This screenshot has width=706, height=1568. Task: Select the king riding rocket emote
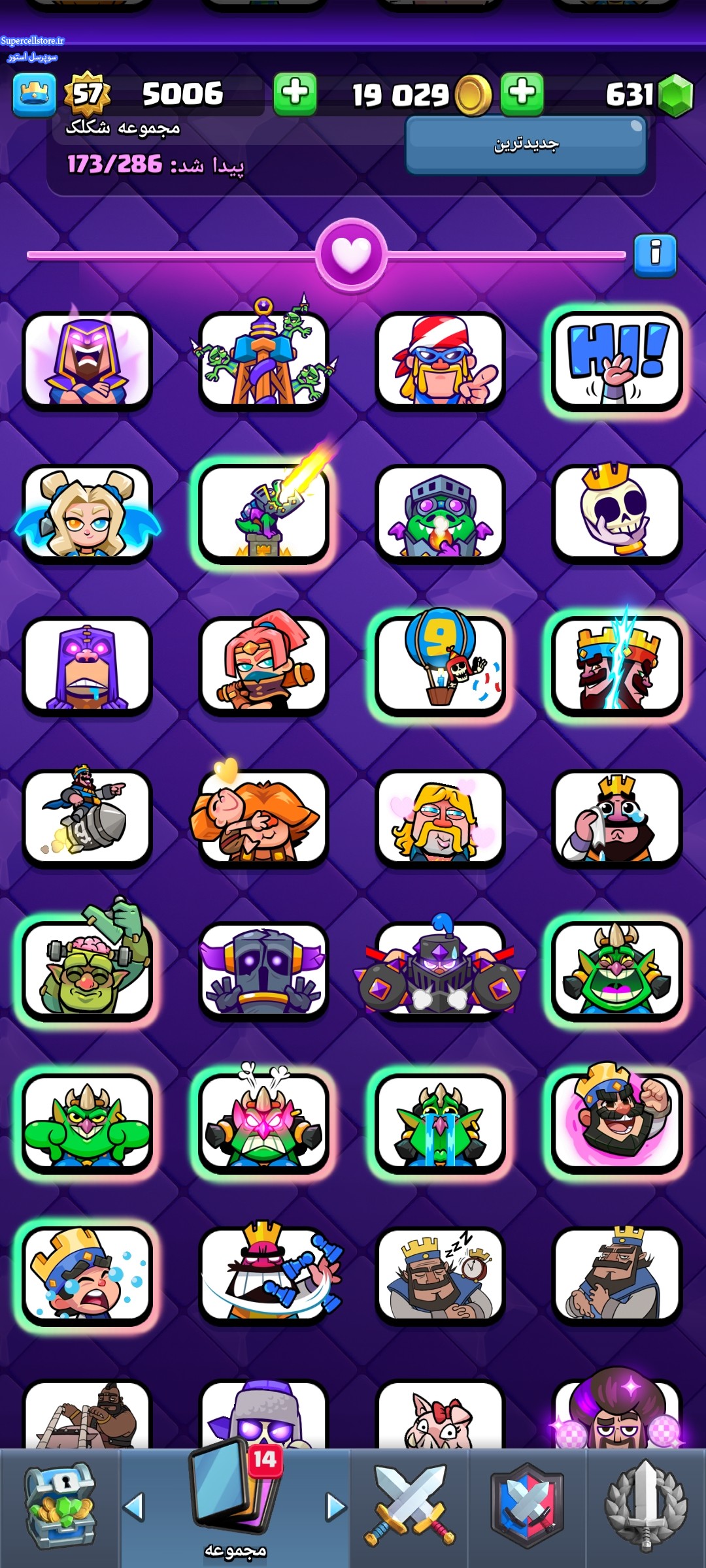pyautogui.click(x=87, y=818)
